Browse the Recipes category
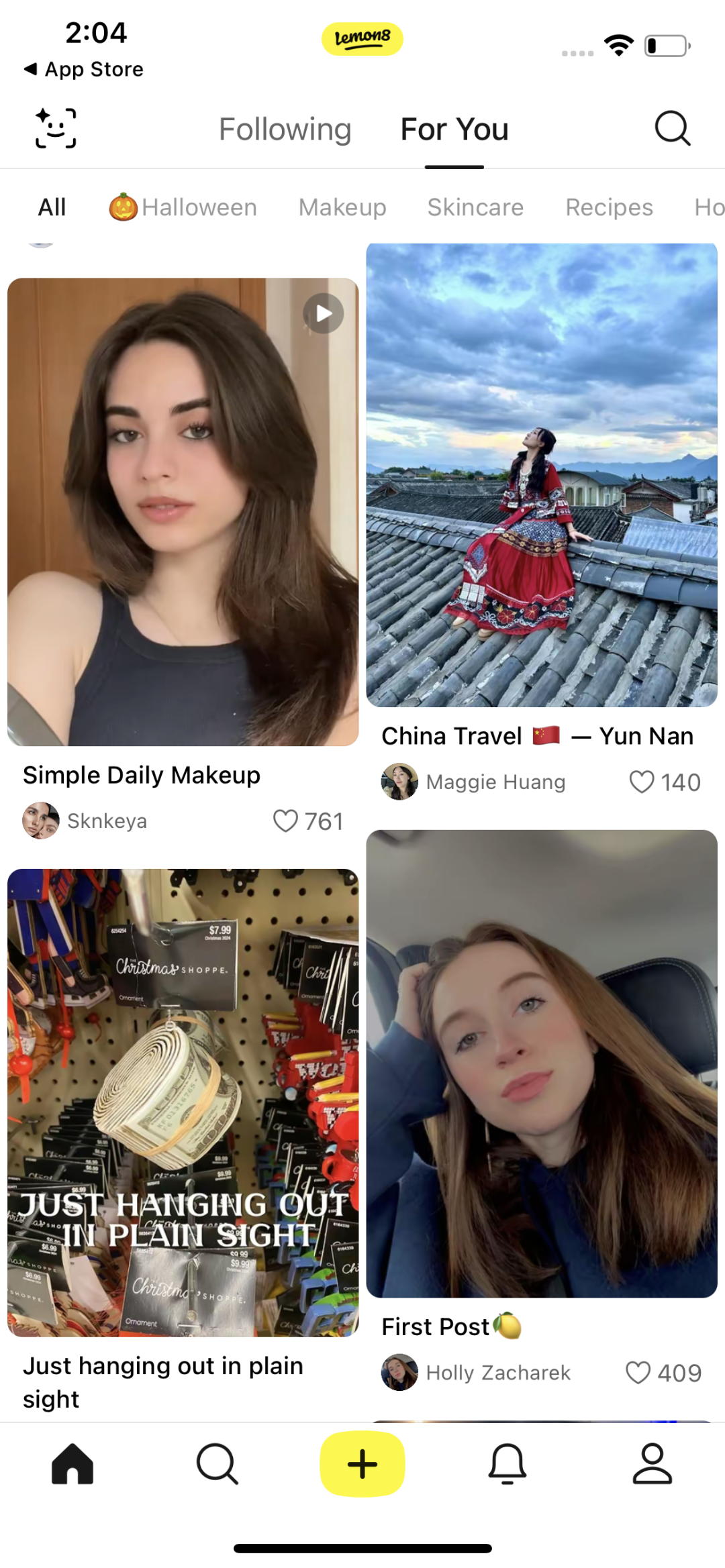The width and height of the screenshot is (725, 1568). point(609,207)
